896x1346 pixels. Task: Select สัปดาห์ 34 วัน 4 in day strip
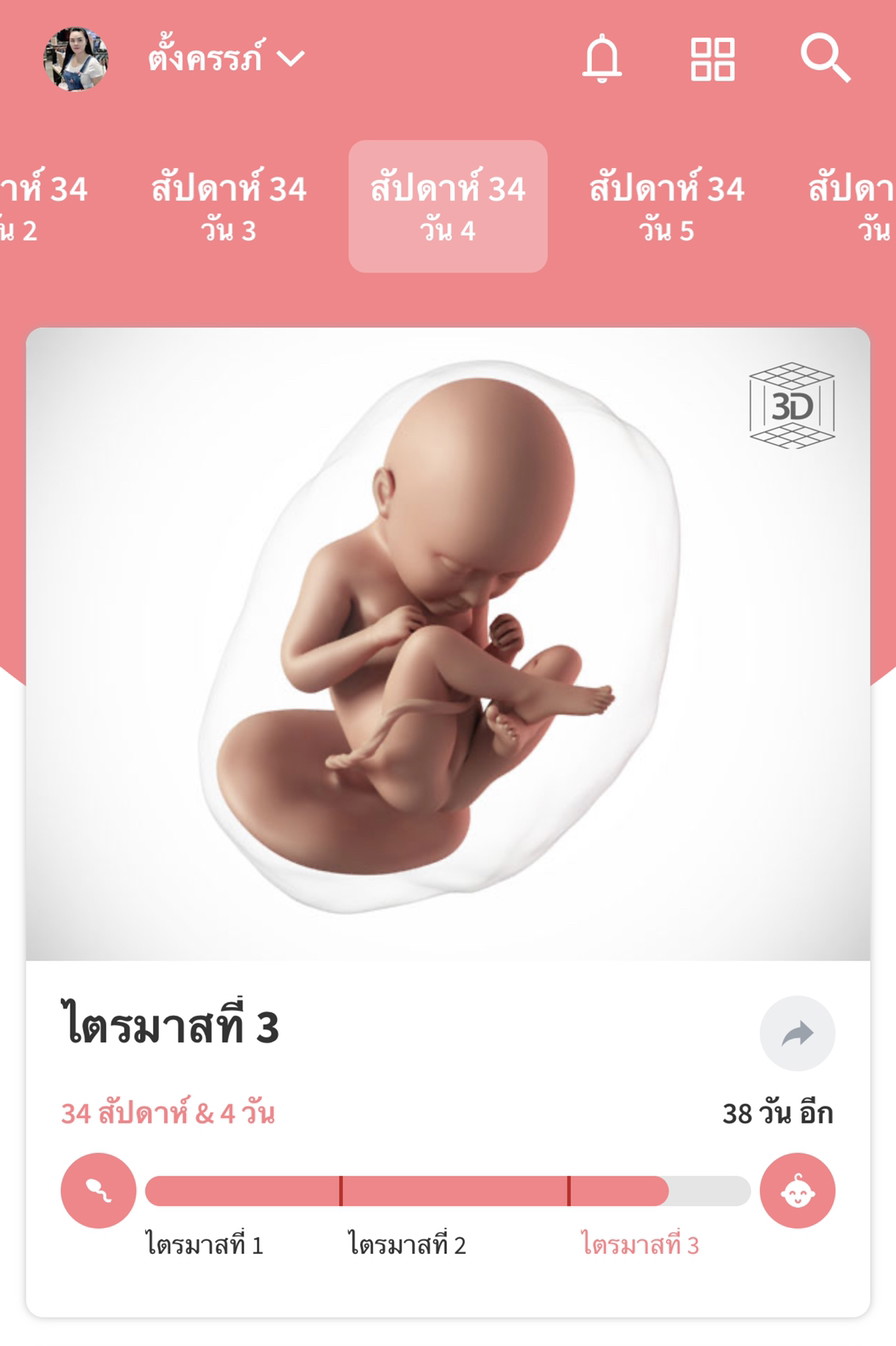coord(448,206)
